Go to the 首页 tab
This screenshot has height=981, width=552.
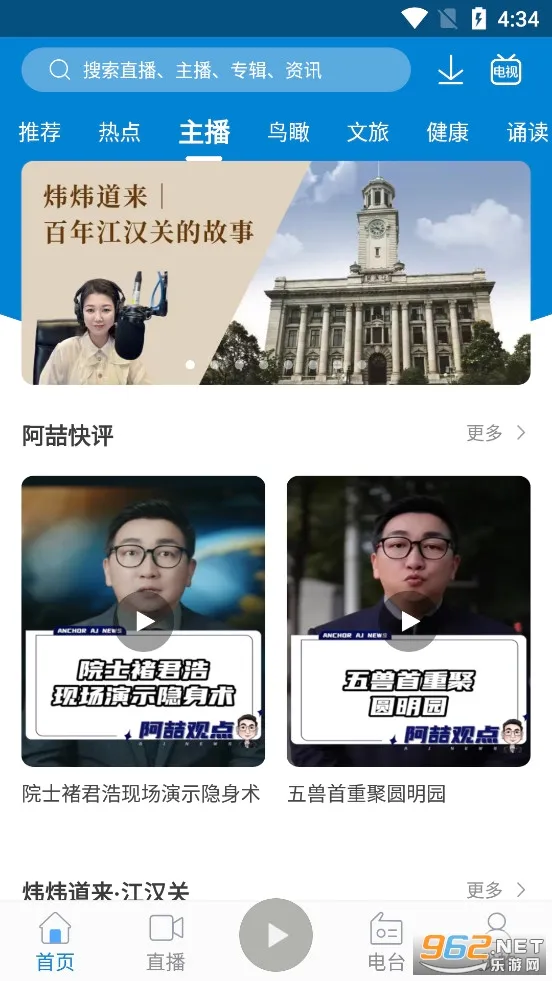pyautogui.click(x=55, y=942)
